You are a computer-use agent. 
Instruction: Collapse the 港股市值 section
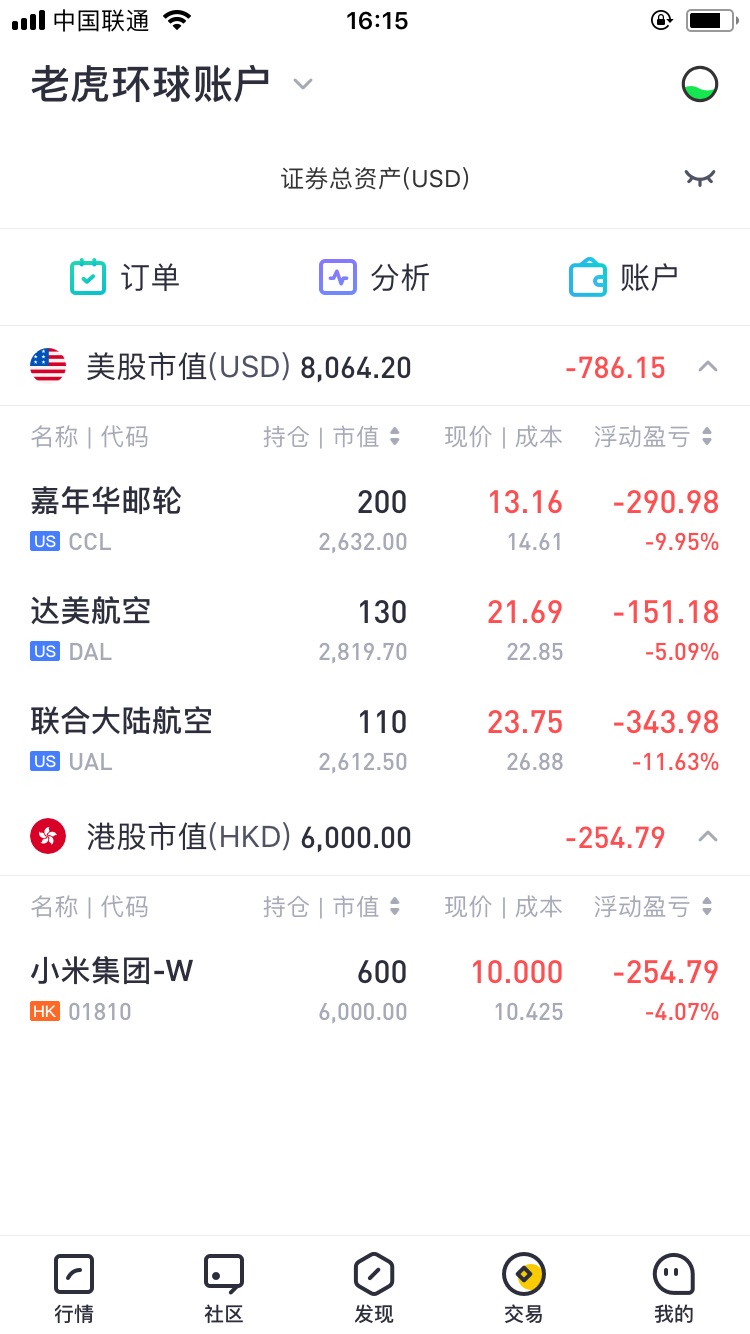coord(708,837)
